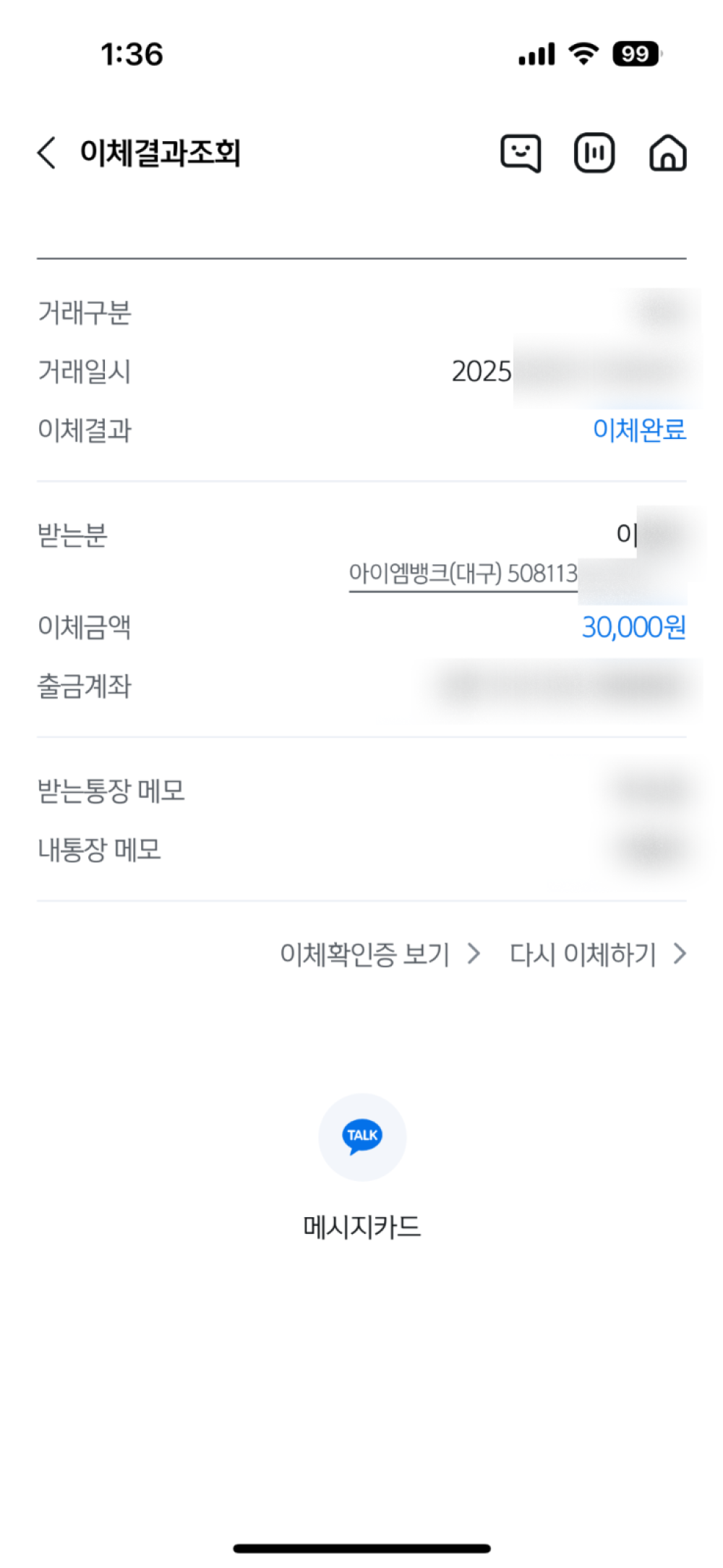Open 이체확인증 보기
This screenshot has height=1568, width=723.
pos(380,954)
